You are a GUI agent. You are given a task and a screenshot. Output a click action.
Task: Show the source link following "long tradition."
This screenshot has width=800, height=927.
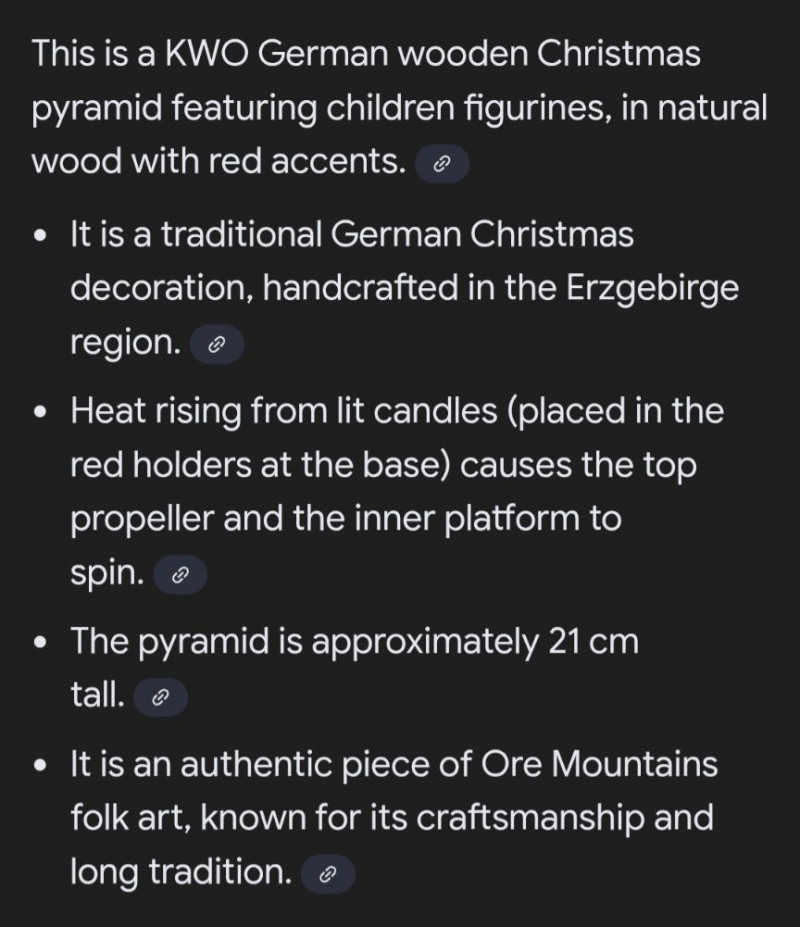click(326, 874)
